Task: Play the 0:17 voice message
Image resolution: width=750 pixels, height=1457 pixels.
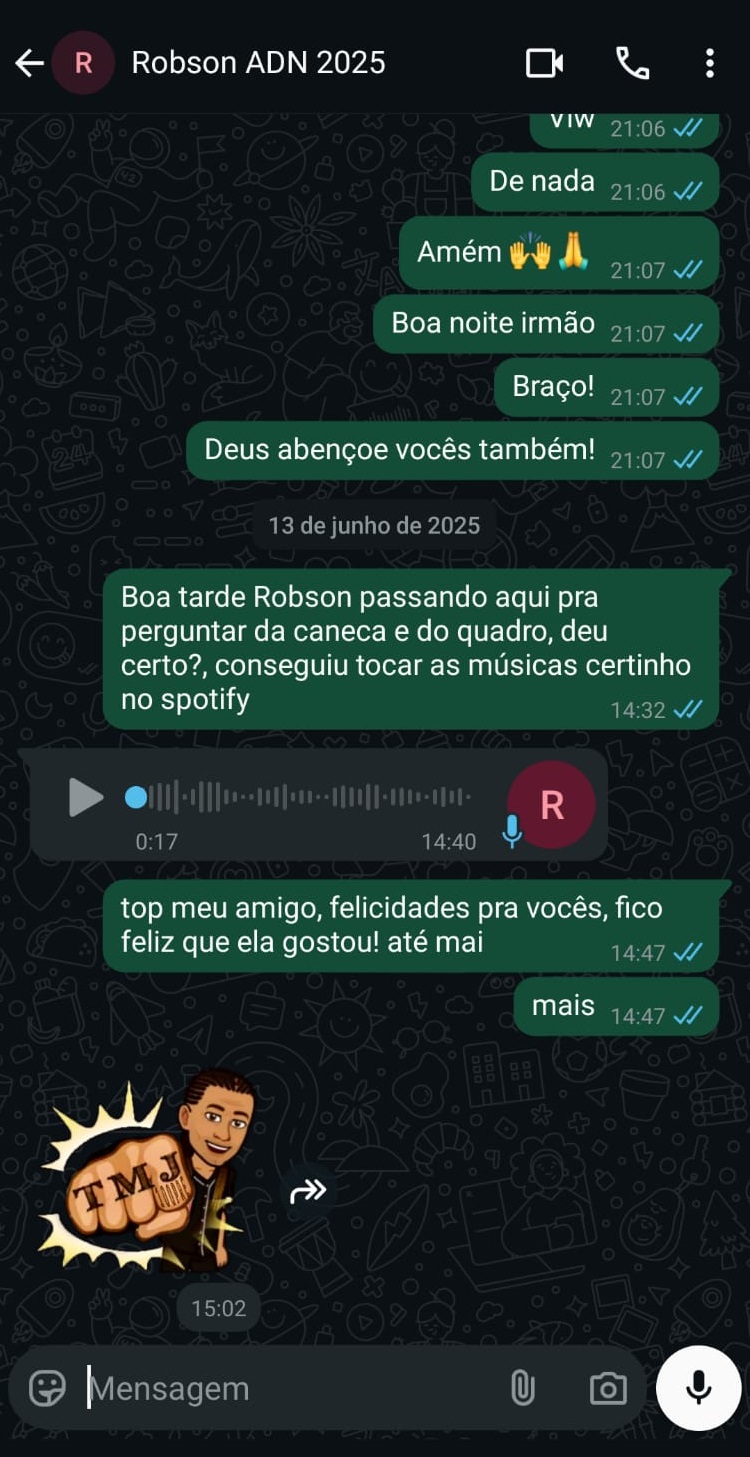Action: click(x=85, y=797)
